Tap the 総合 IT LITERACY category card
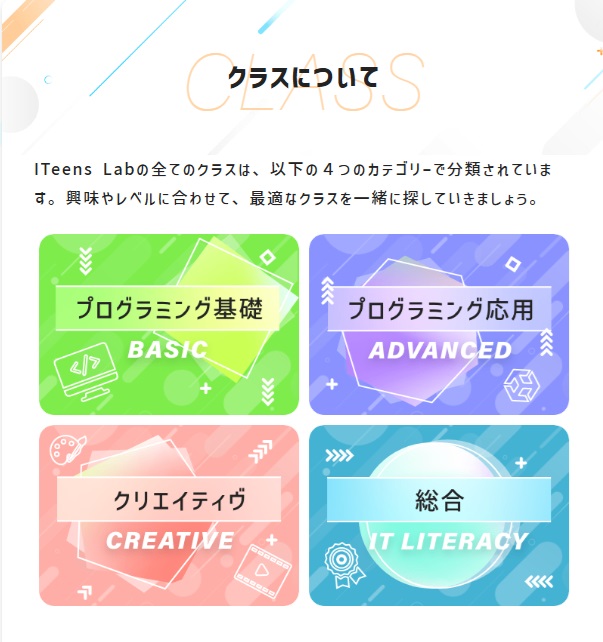The image size is (603, 642). tap(439, 515)
